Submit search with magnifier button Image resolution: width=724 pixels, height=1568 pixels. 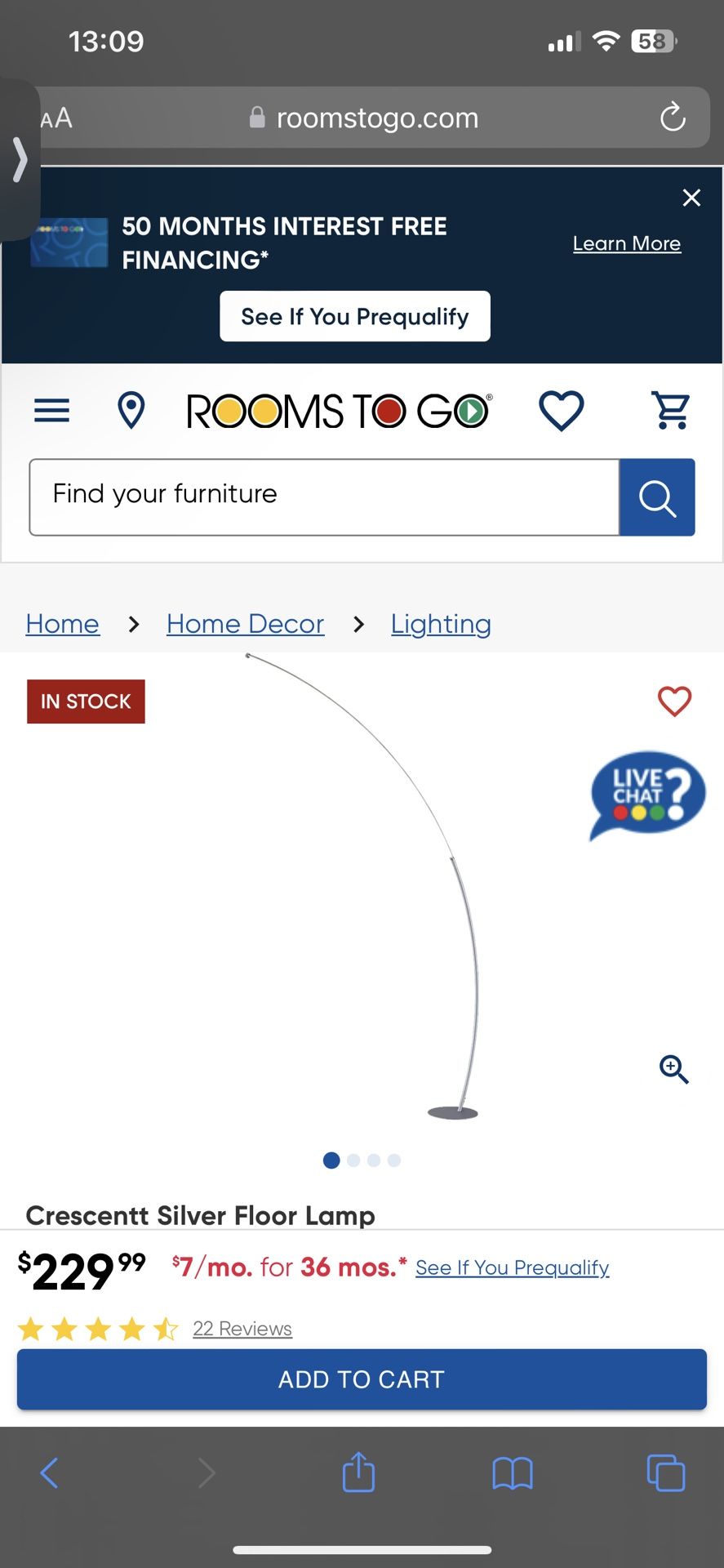657,497
